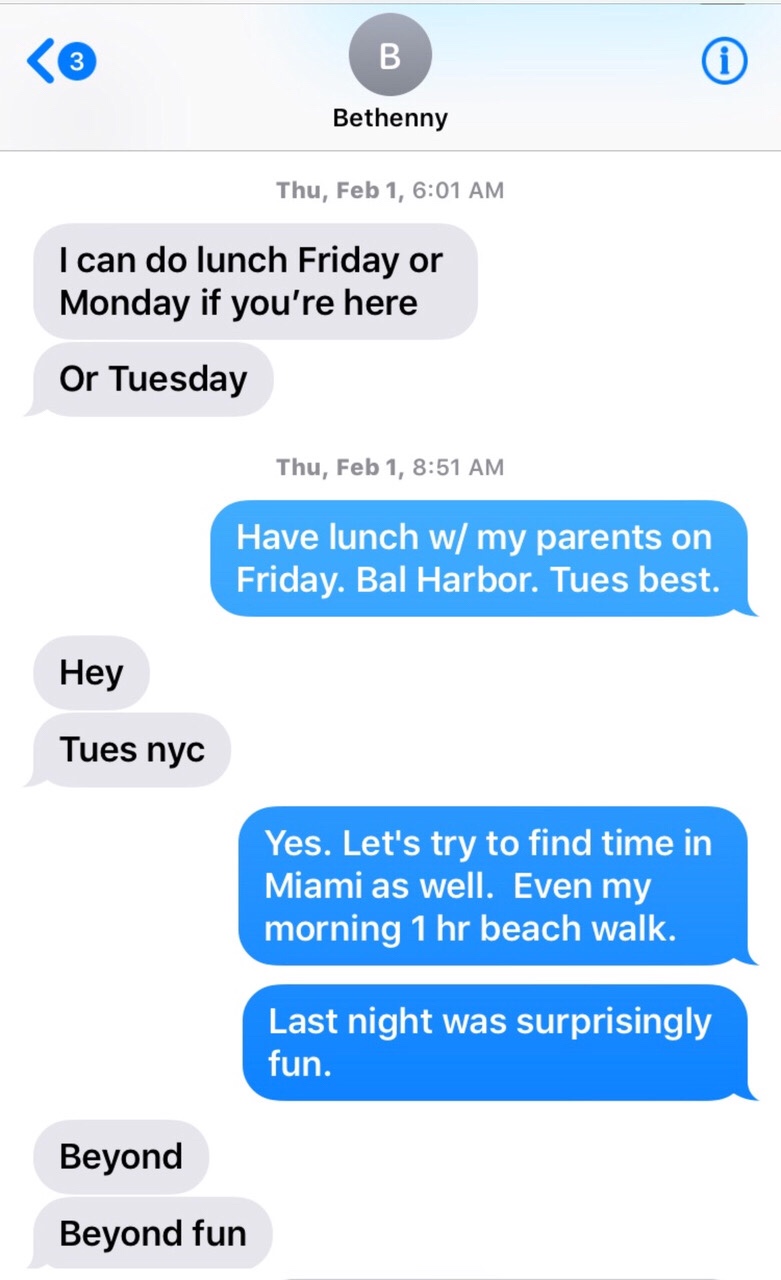Open conversation details info icon
Screen dimensions: 781x1280
(x=724, y=63)
